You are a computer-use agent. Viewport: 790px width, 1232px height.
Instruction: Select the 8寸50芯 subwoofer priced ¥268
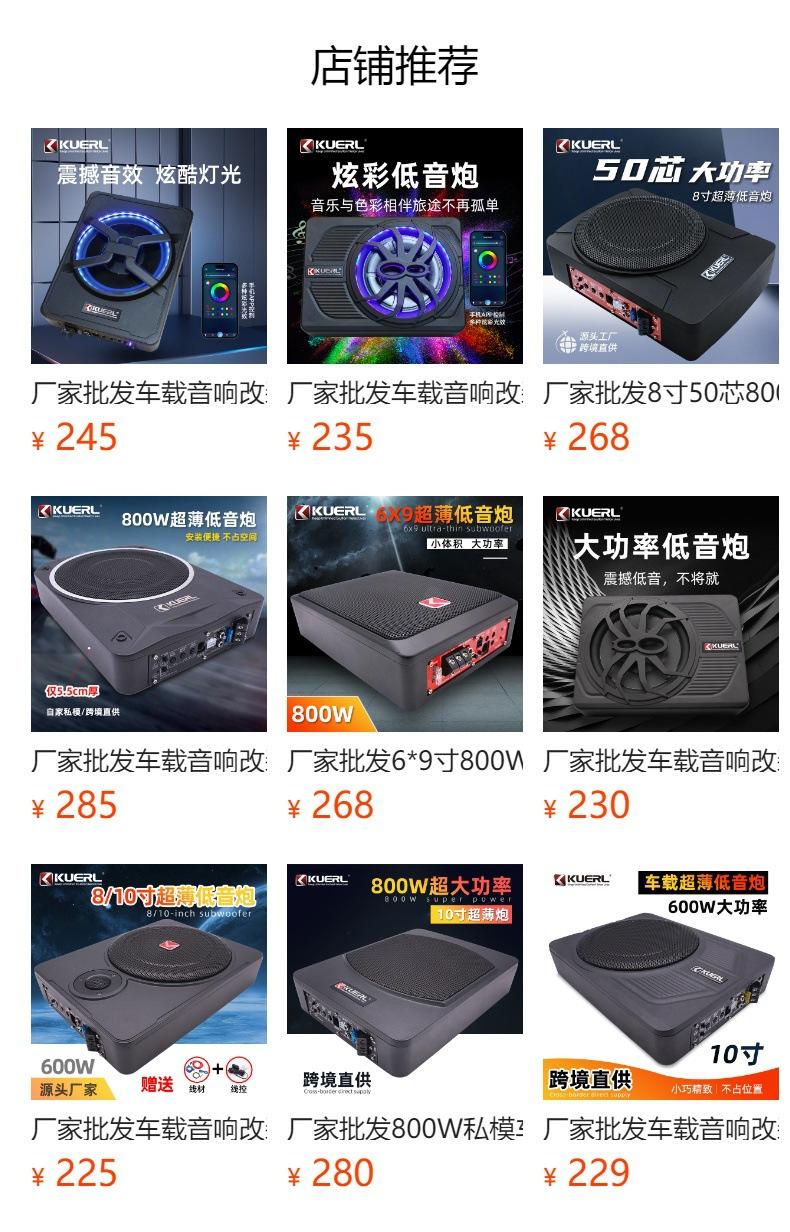(661, 246)
